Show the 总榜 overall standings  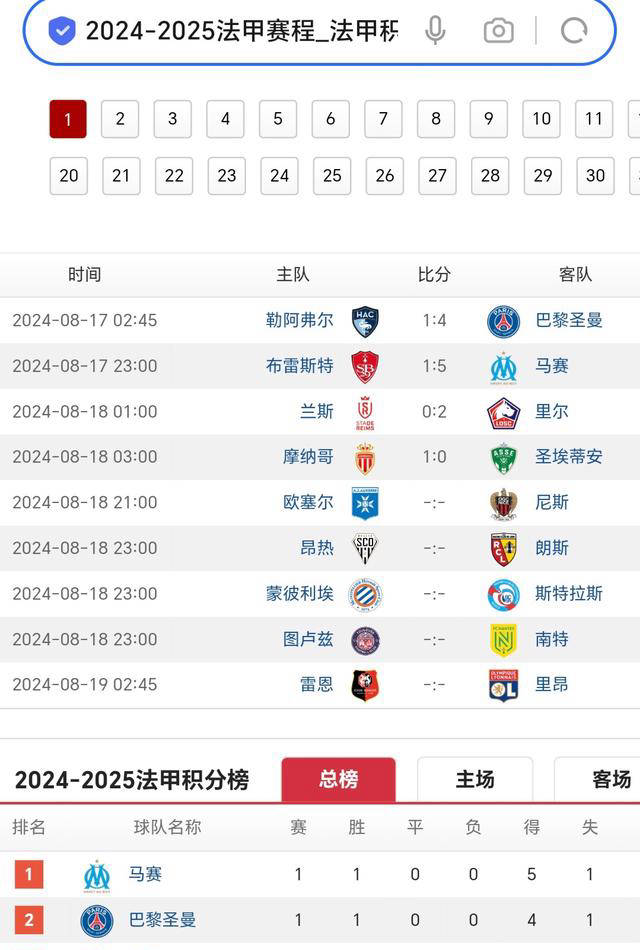click(338, 779)
